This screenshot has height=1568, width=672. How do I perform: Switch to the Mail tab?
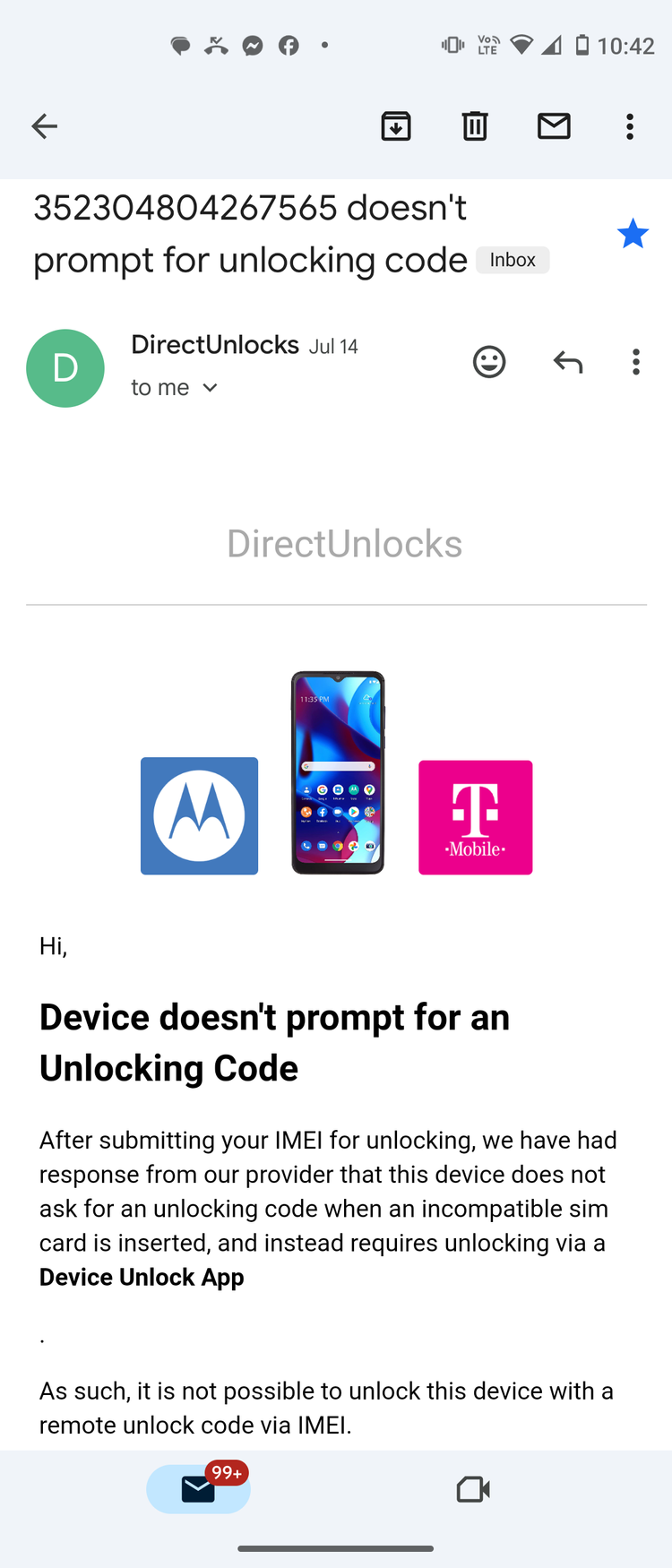(198, 1489)
